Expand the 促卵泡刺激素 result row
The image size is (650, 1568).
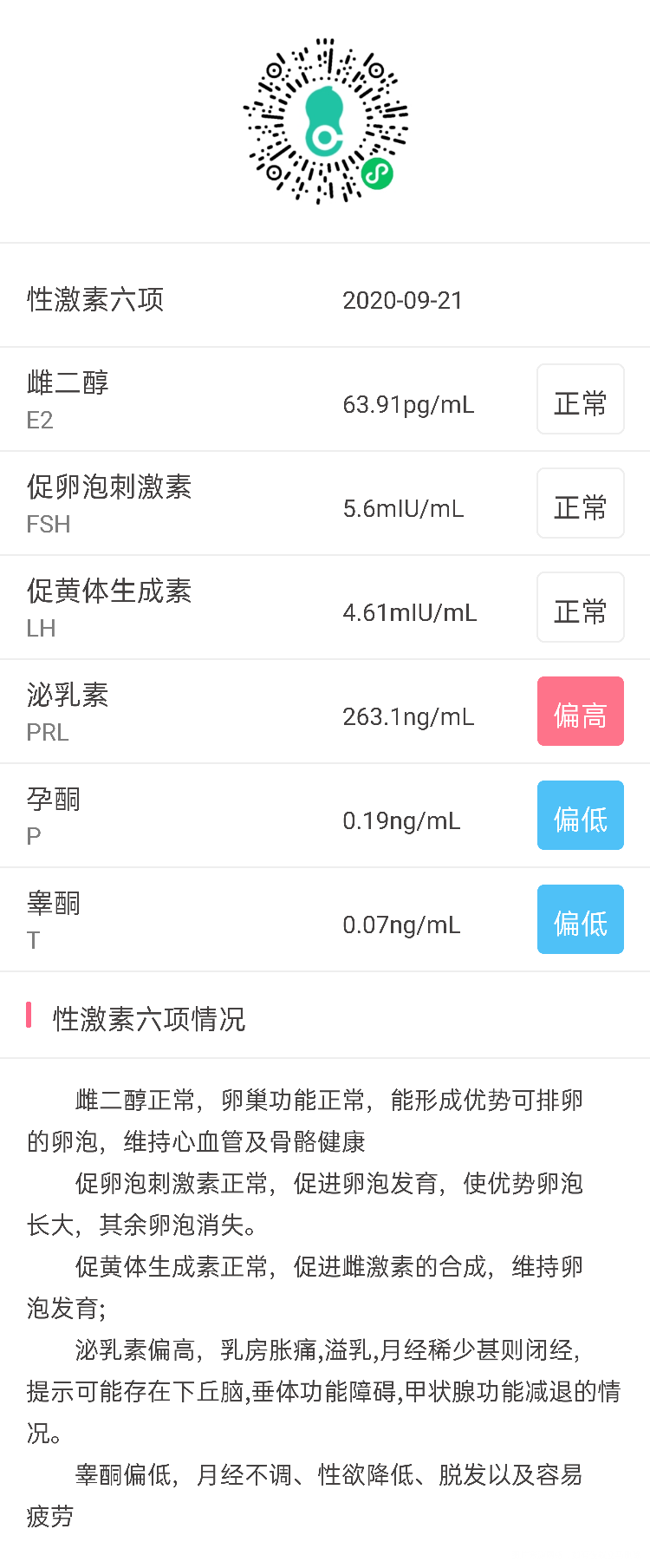[x=325, y=503]
